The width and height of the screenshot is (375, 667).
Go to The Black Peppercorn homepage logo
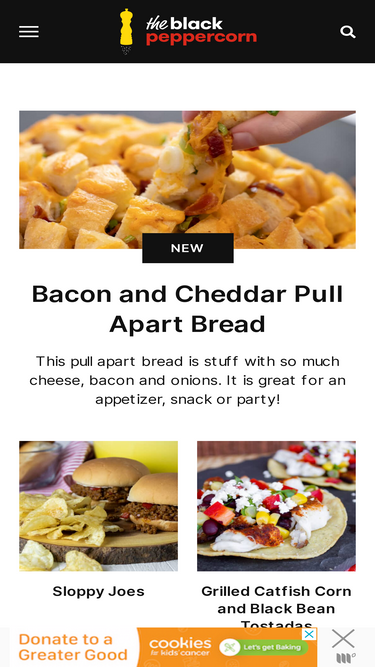[188, 31]
